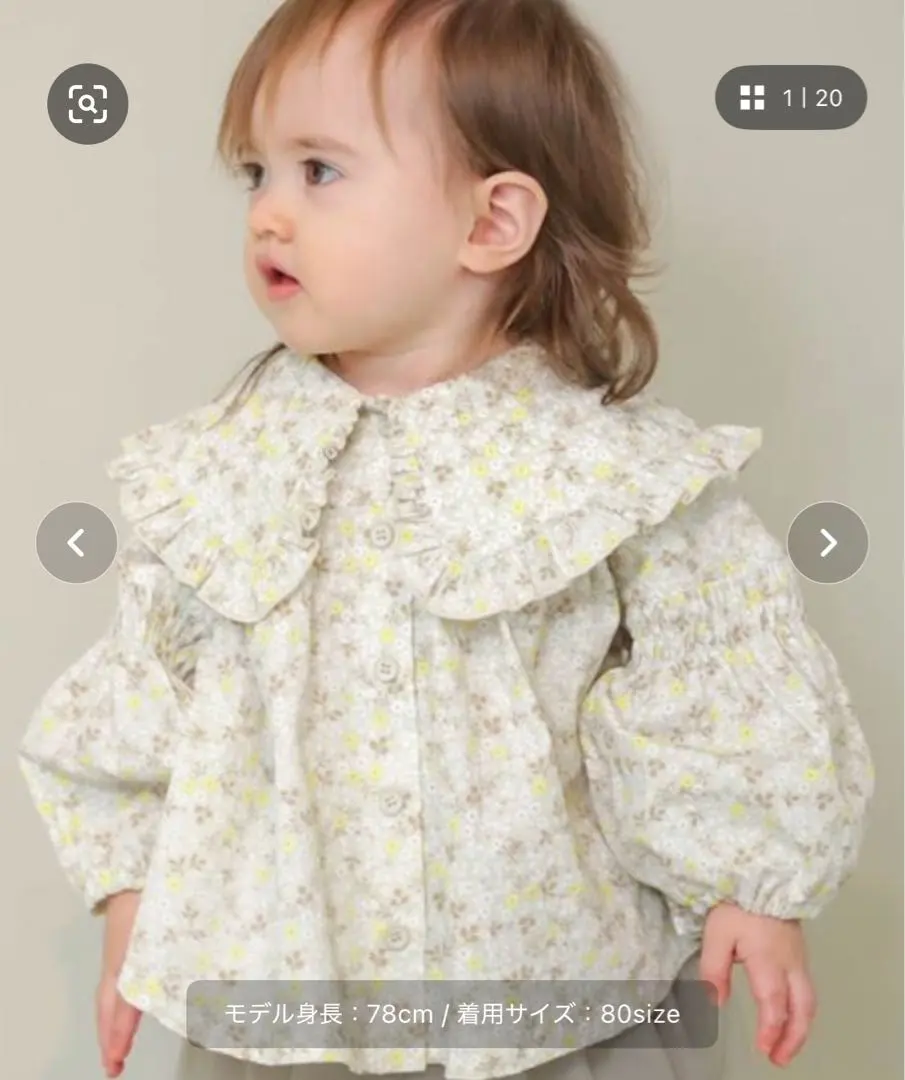This screenshot has width=905, height=1080.
Task: Show the next product photo
Action: 827,543
